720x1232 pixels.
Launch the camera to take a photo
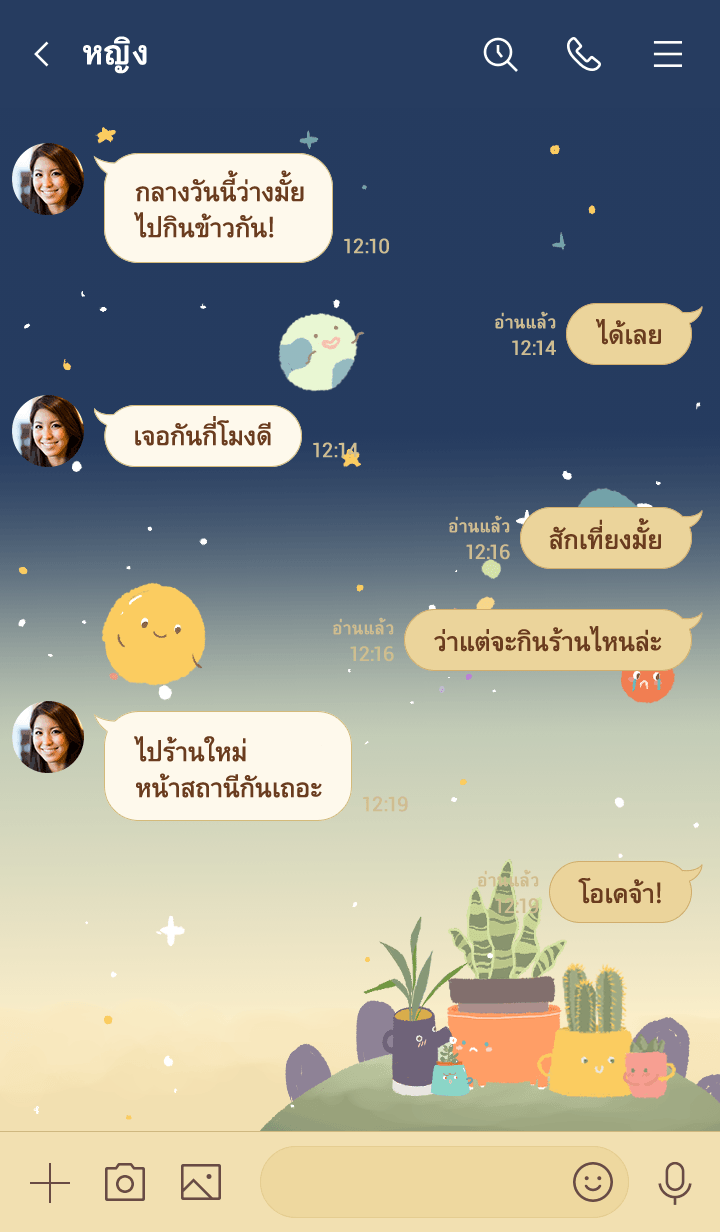(x=125, y=1183)
